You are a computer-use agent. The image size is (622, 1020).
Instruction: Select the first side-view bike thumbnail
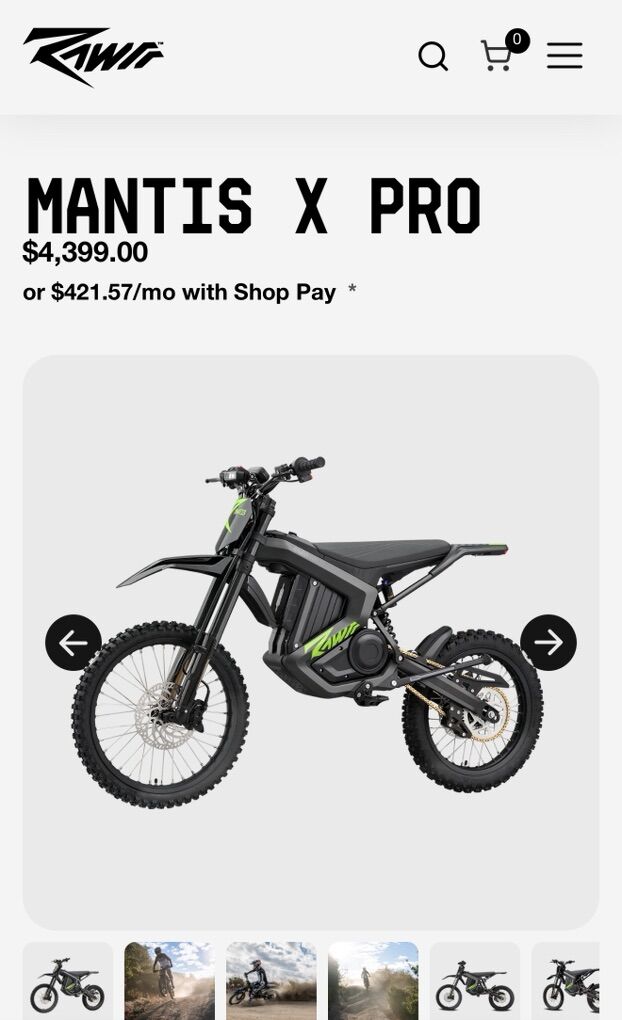pos(68,980)
